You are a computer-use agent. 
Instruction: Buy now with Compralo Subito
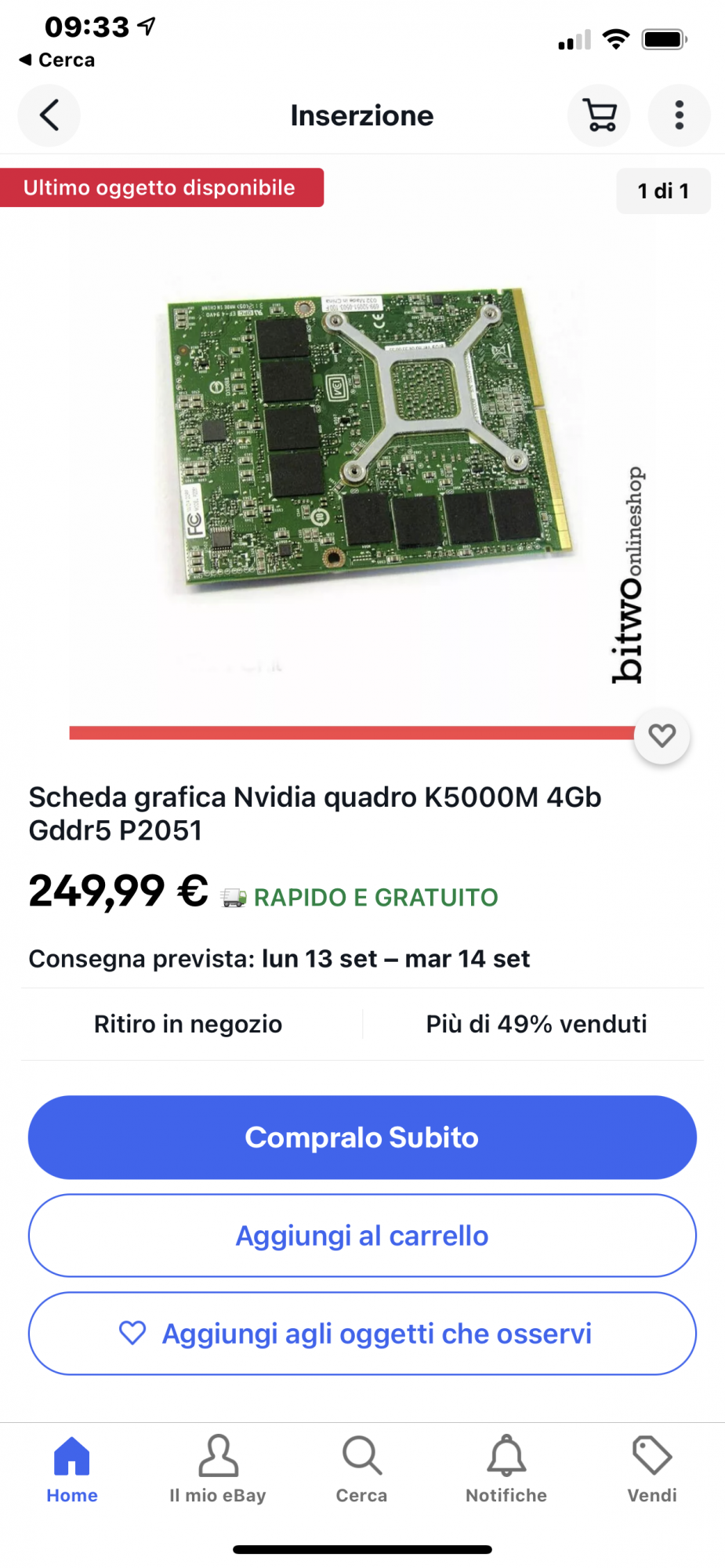tap(362, 1138)
